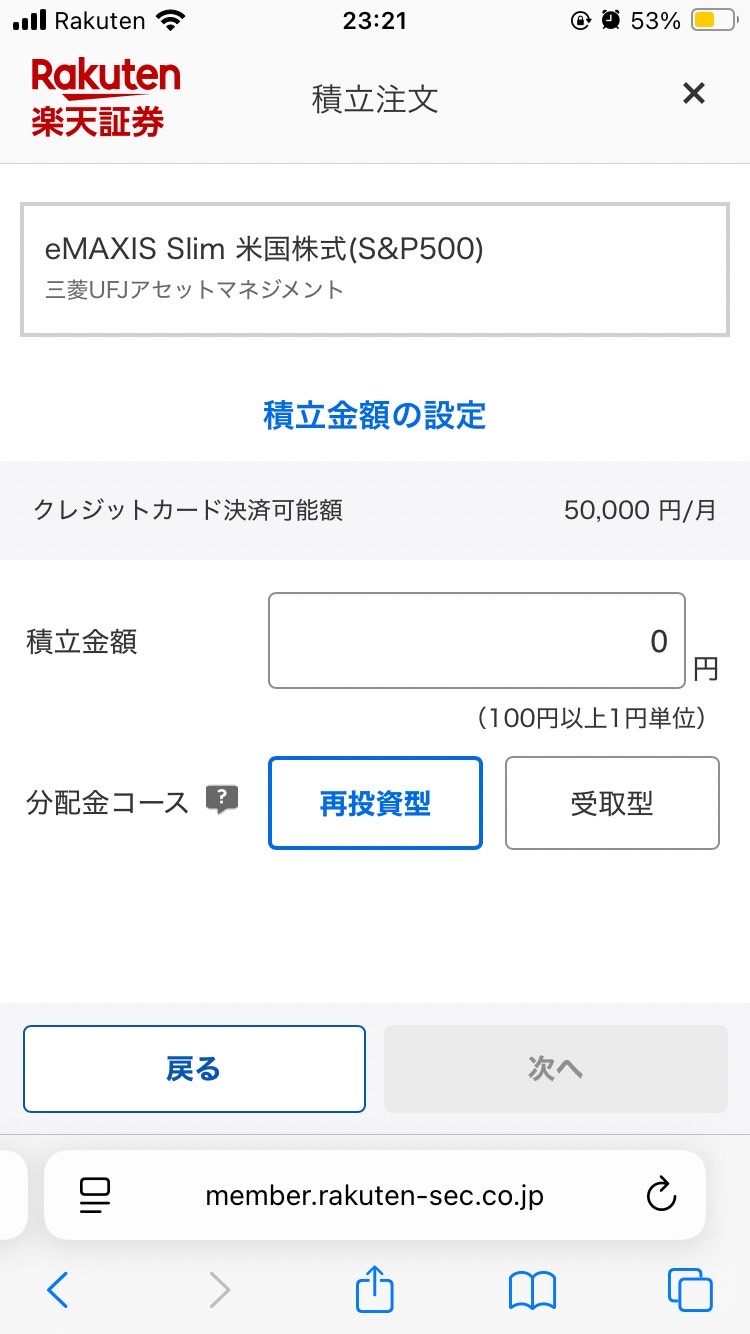Viewport: 750px width, 1334px height.
Task: Reload the page in Safari
Action: point(661,1195)
